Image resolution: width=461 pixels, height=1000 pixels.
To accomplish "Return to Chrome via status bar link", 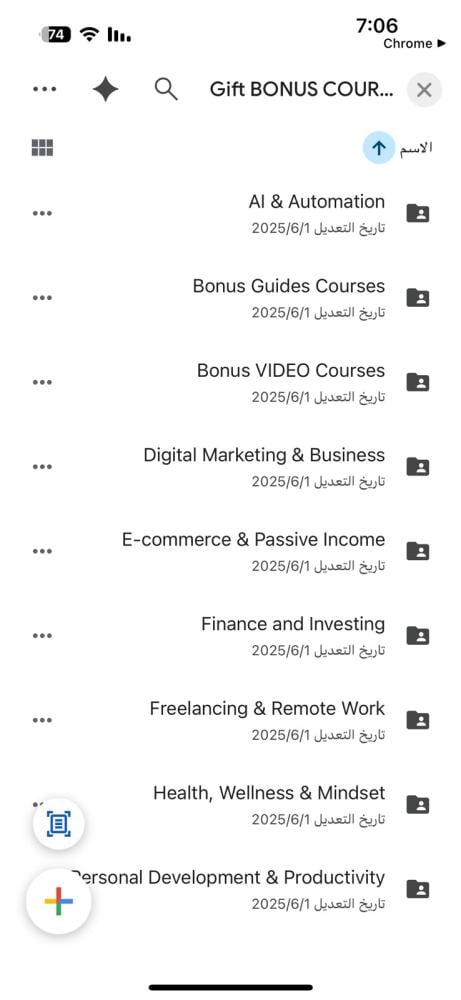I will pos(414,44).
